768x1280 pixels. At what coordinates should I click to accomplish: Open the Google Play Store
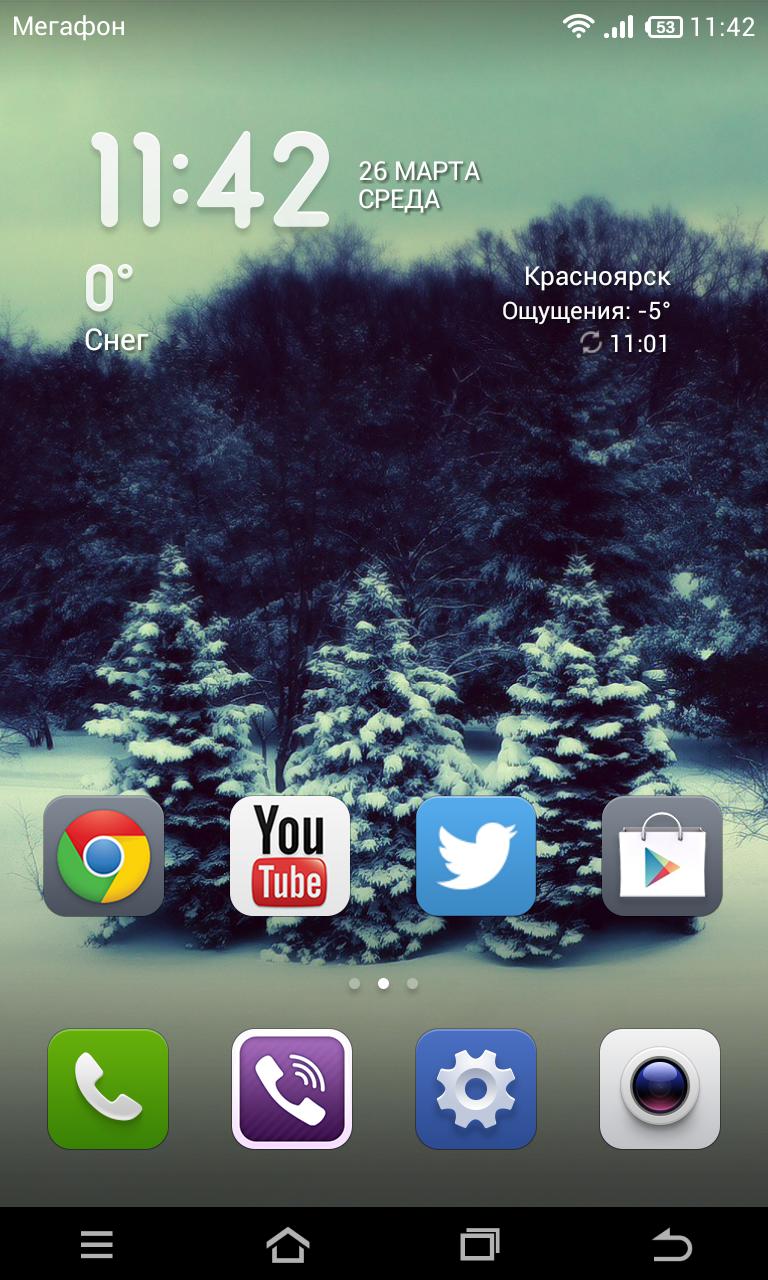click(662, 856)
